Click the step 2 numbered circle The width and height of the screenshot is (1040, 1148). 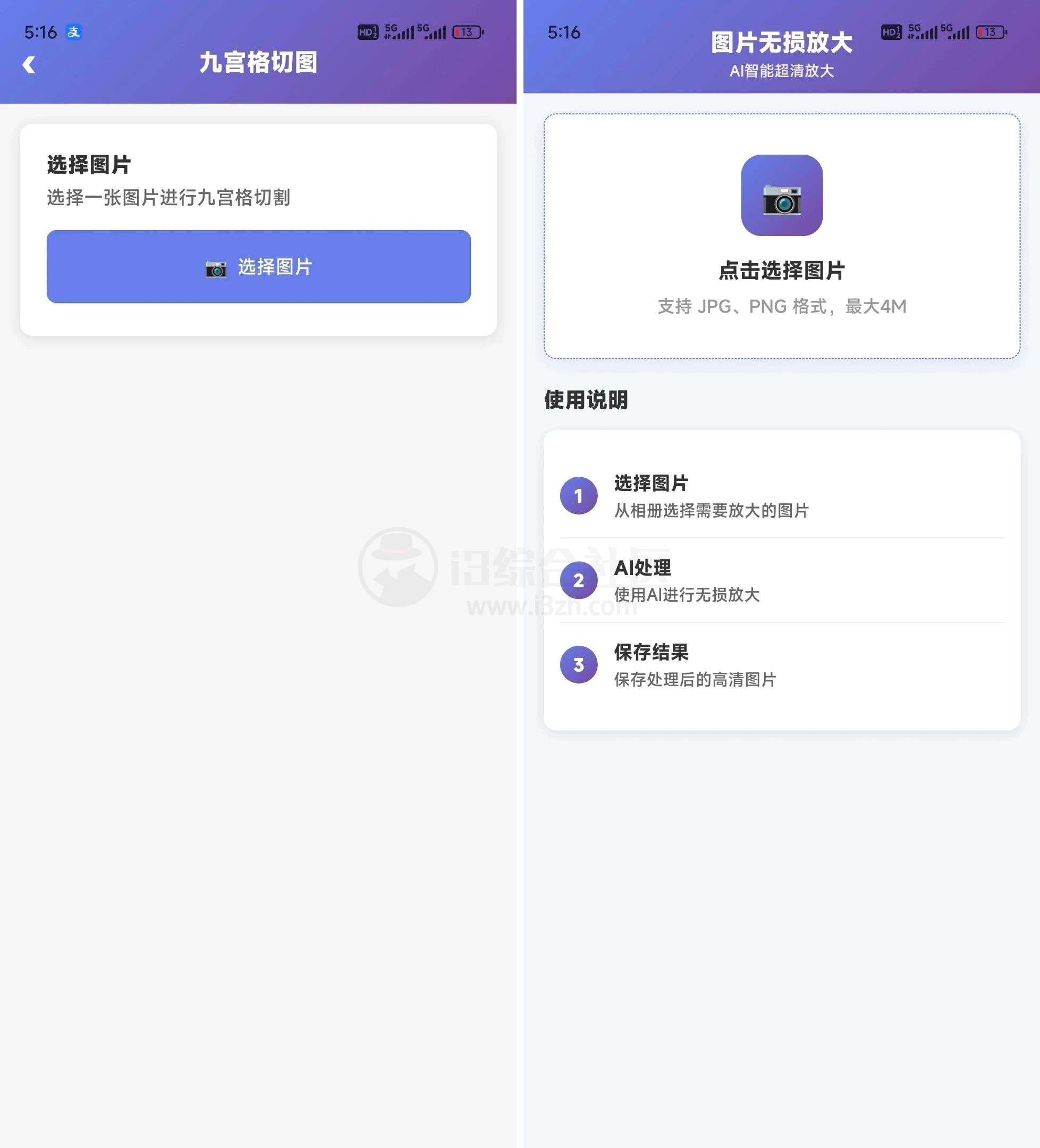click(x=579, y=580)
